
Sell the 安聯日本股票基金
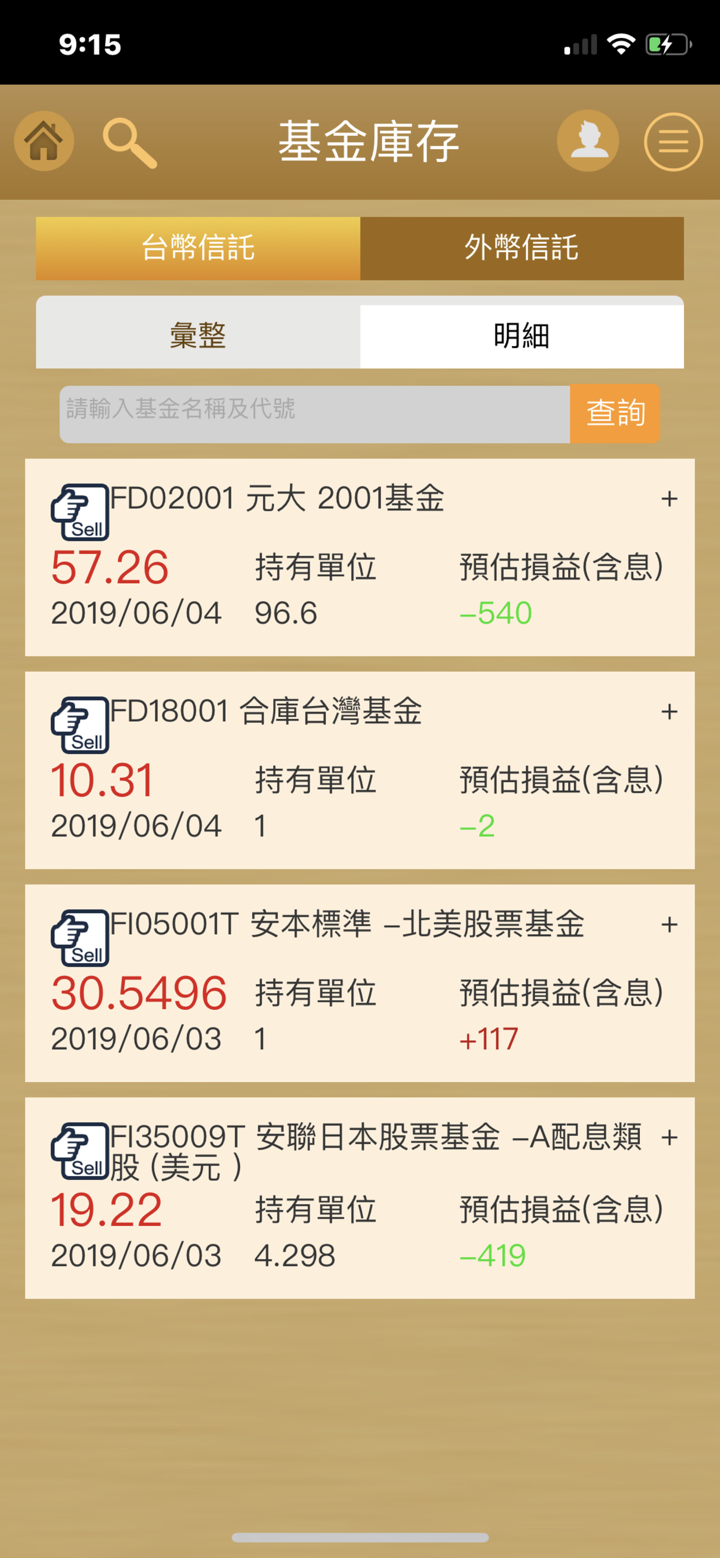(80, 1151)
